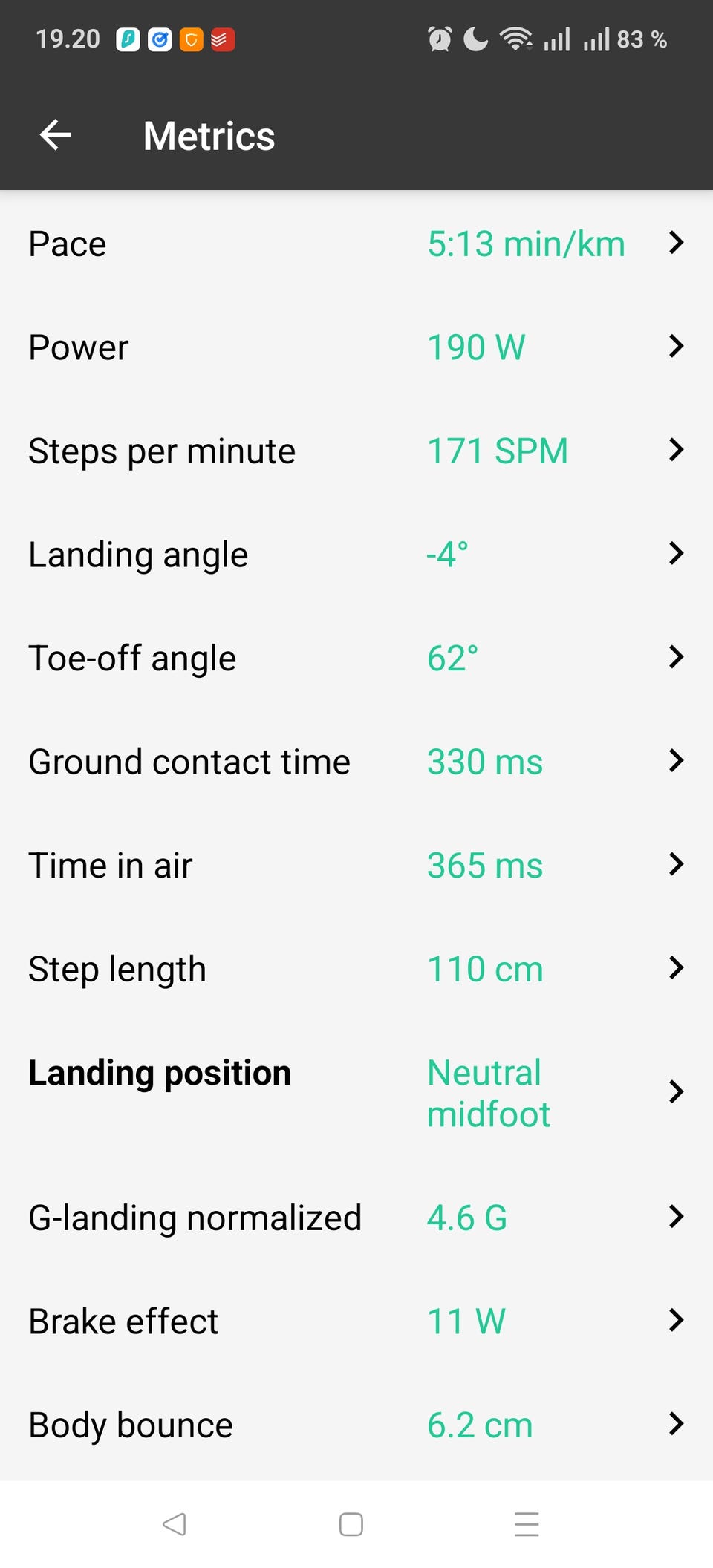
Task: Open the Brake effect row
Action: tap(356, 1321)
